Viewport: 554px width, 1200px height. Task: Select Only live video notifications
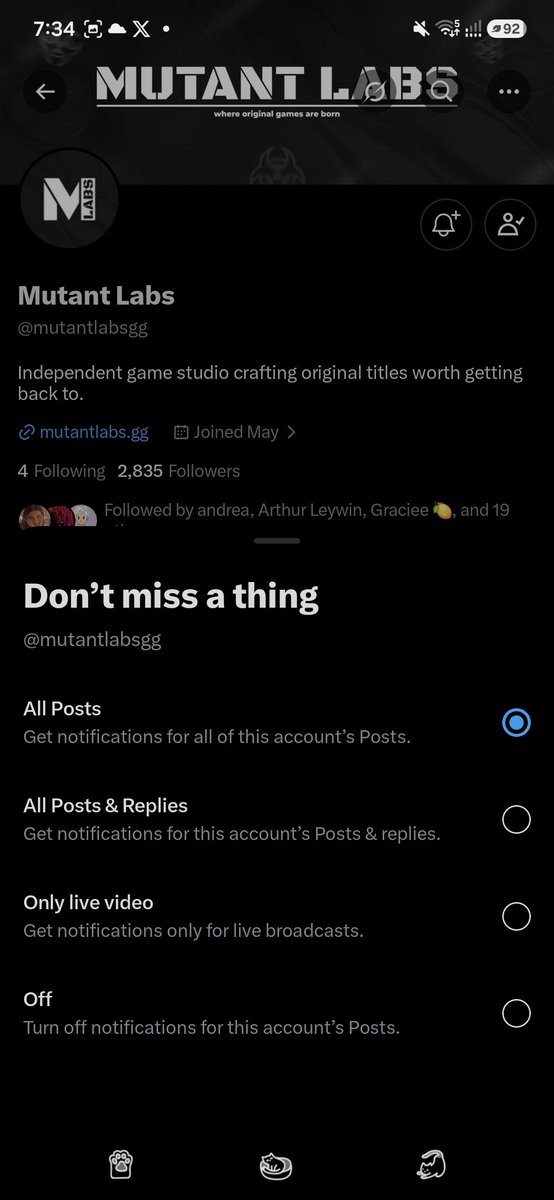pos(277,916)
